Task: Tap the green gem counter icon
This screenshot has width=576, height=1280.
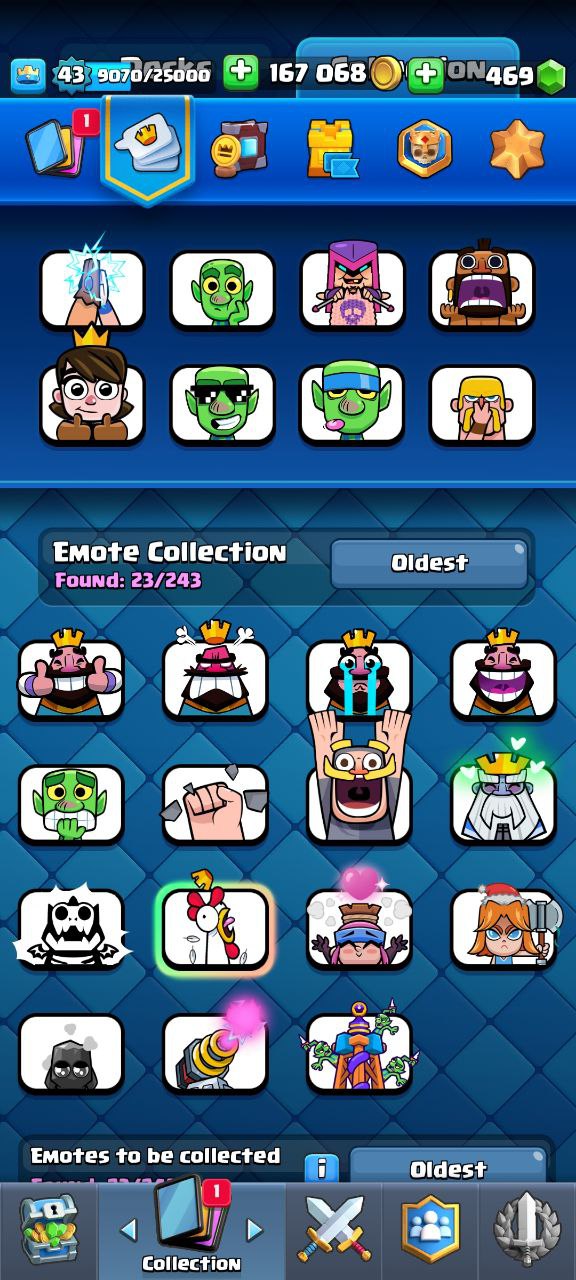Action: 551,76
